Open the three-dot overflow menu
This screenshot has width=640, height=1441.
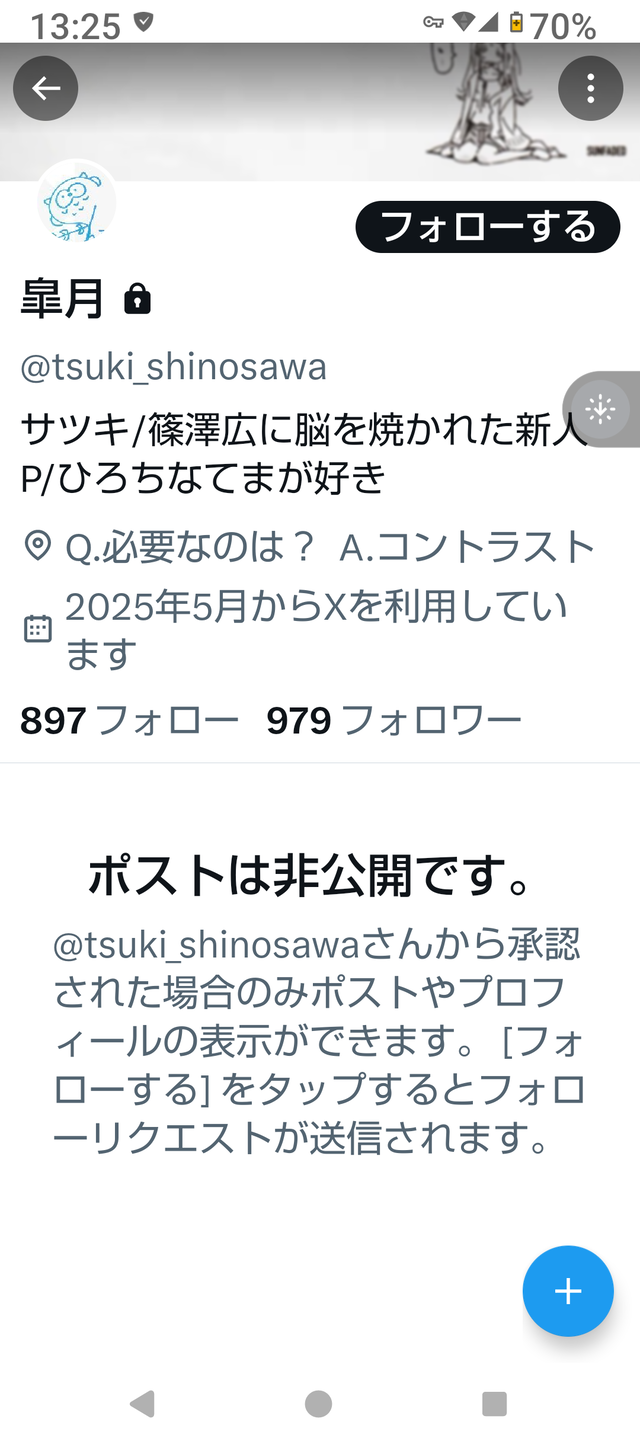point(591,89)
